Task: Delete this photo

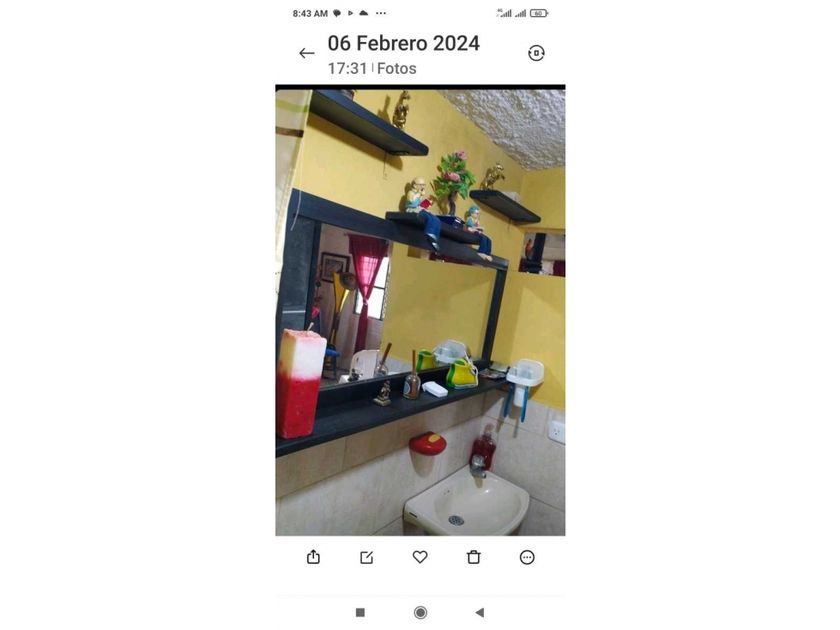Action: (x=474, y=557)
